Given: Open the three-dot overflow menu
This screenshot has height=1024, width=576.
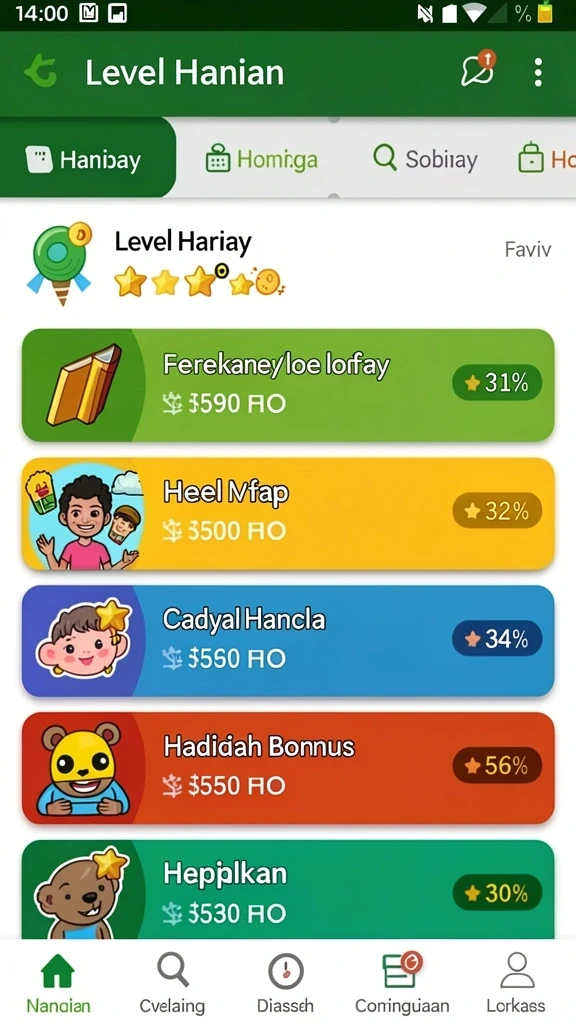Looking at the screenshot, I should coord(537,72).
